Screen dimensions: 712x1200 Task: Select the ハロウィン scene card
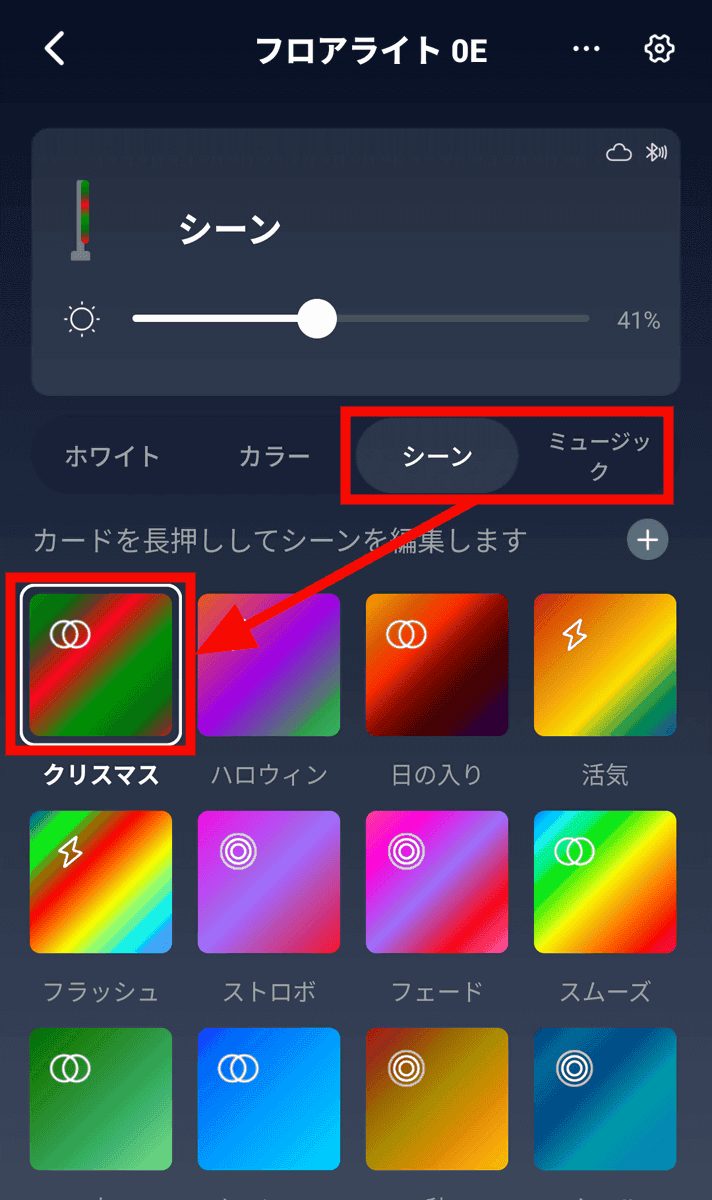pyautogui.click(x=269, y=664)
